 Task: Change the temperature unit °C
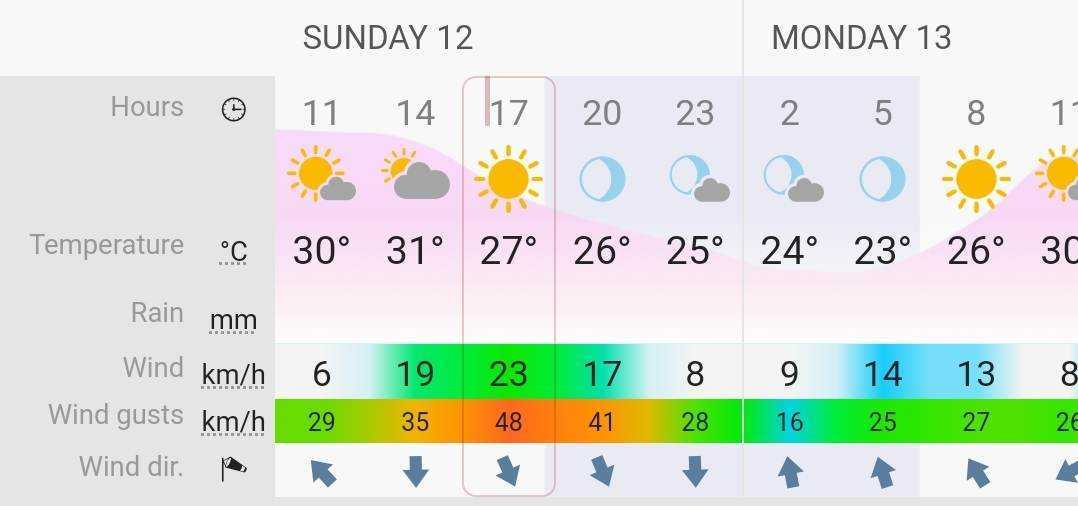(233, 251)
